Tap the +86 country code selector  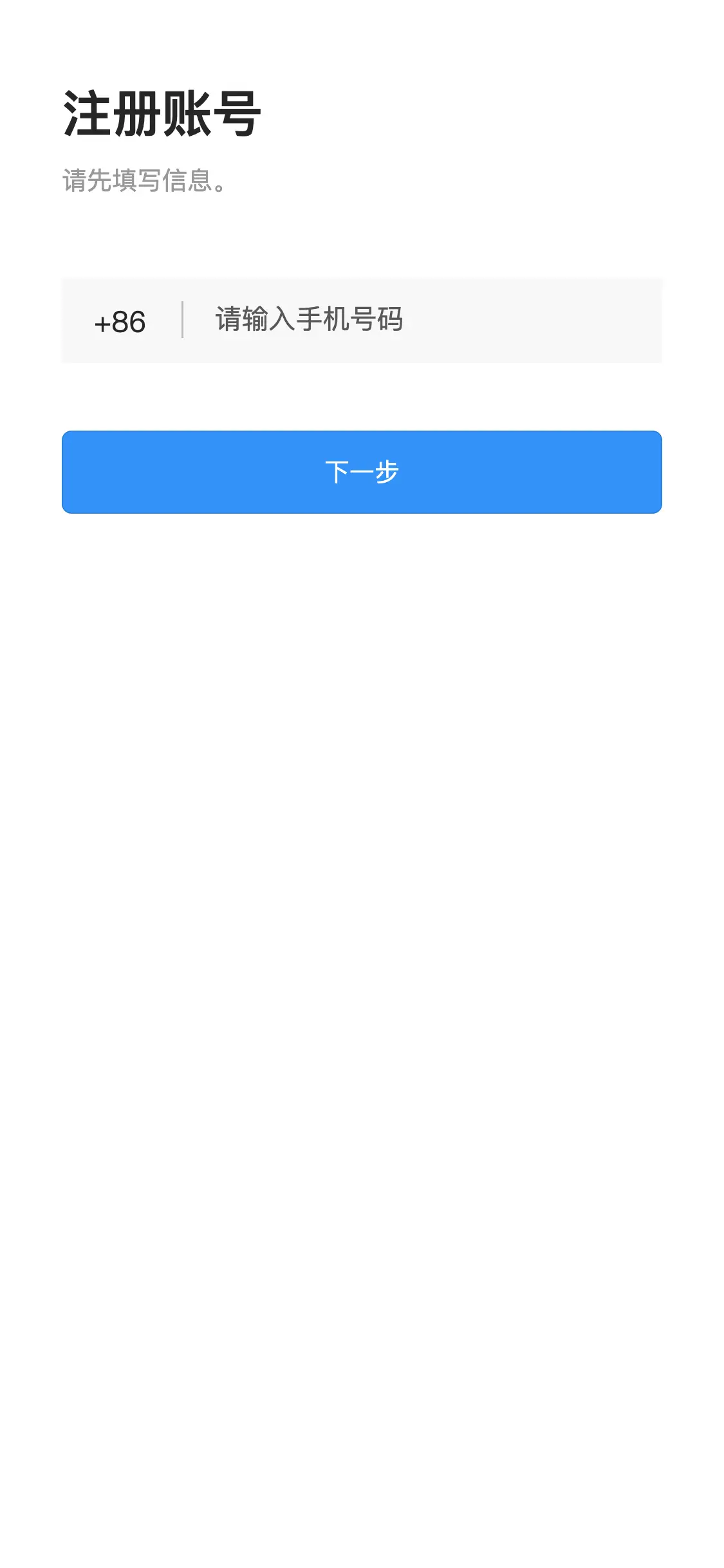point(120,321)
